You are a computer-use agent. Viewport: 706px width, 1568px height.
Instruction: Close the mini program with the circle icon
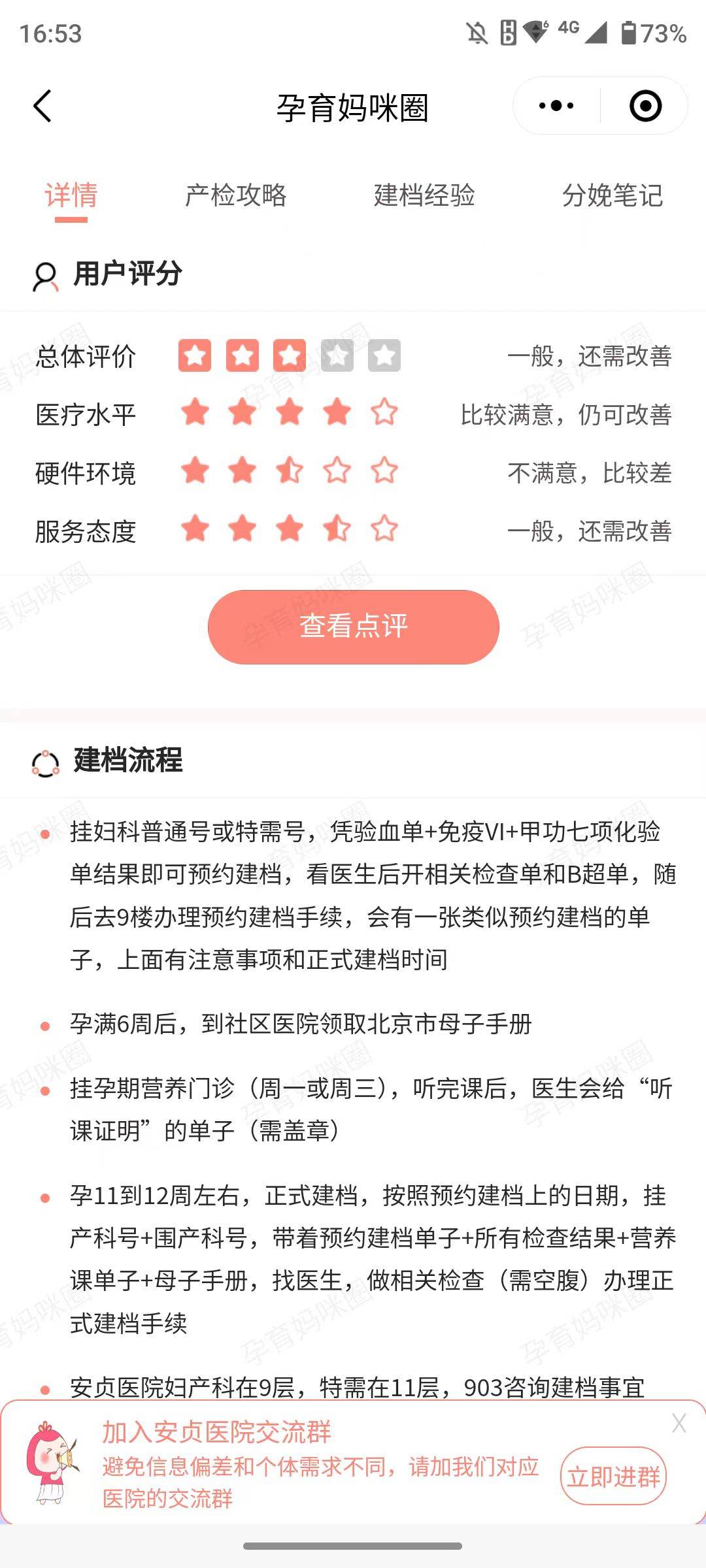pyautogui.click(x=645, y=106)
